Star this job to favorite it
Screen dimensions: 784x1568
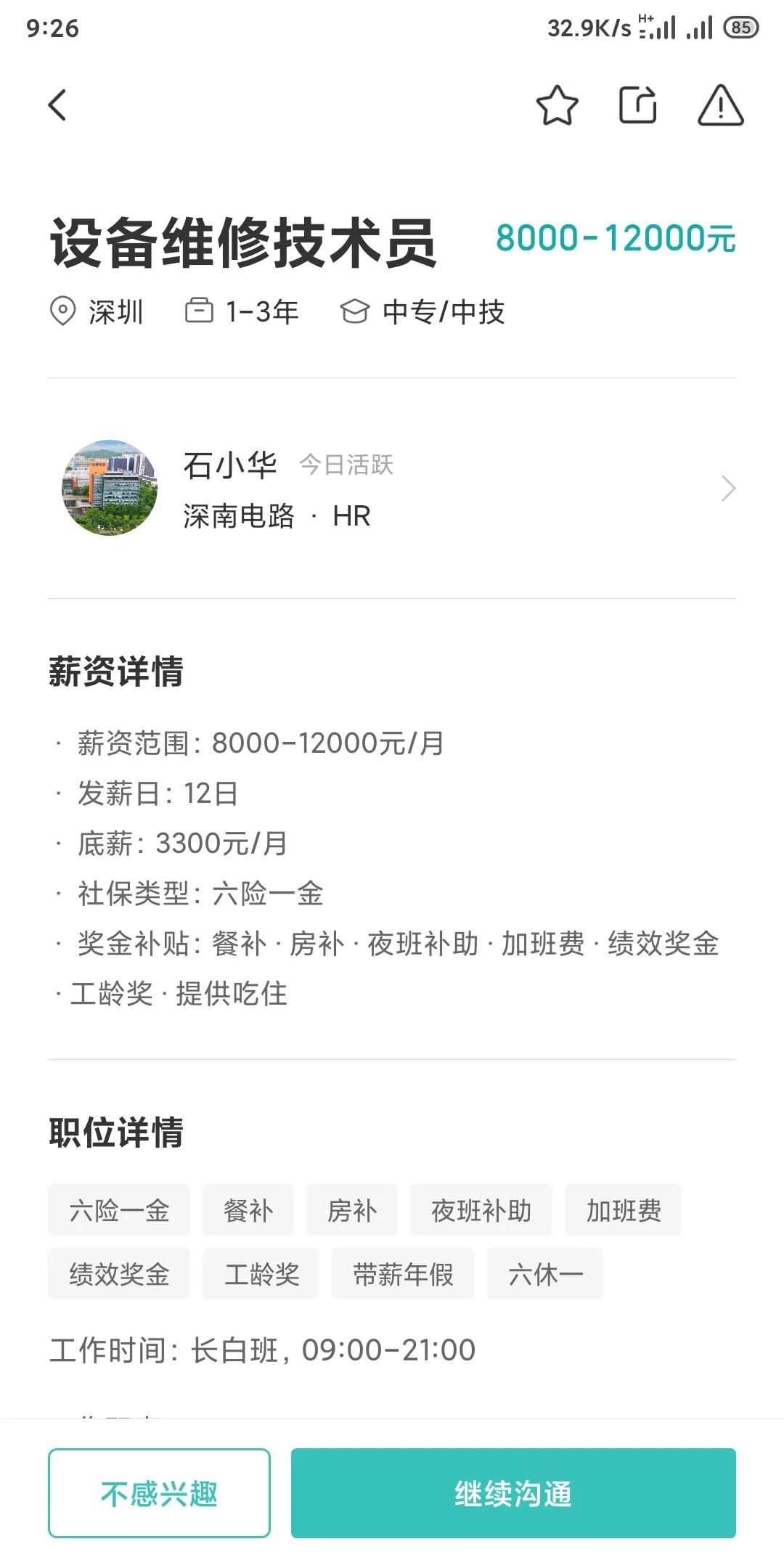(556, 106)
